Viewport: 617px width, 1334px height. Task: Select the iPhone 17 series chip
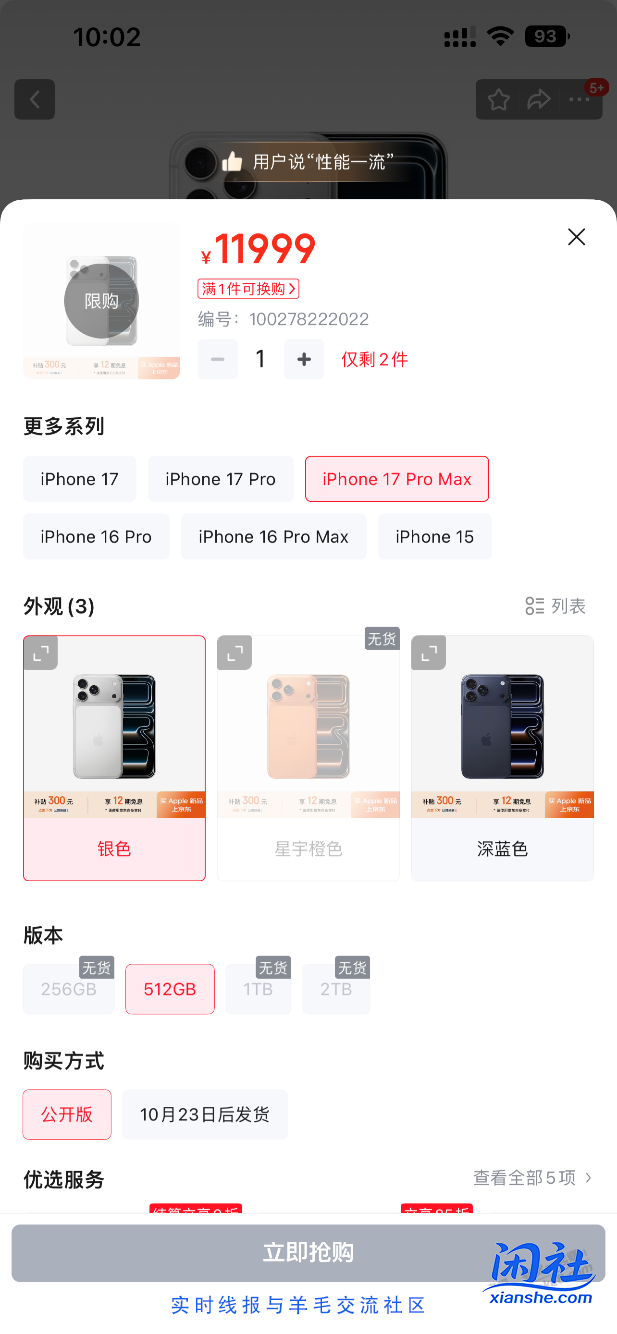tap(79, 479)
